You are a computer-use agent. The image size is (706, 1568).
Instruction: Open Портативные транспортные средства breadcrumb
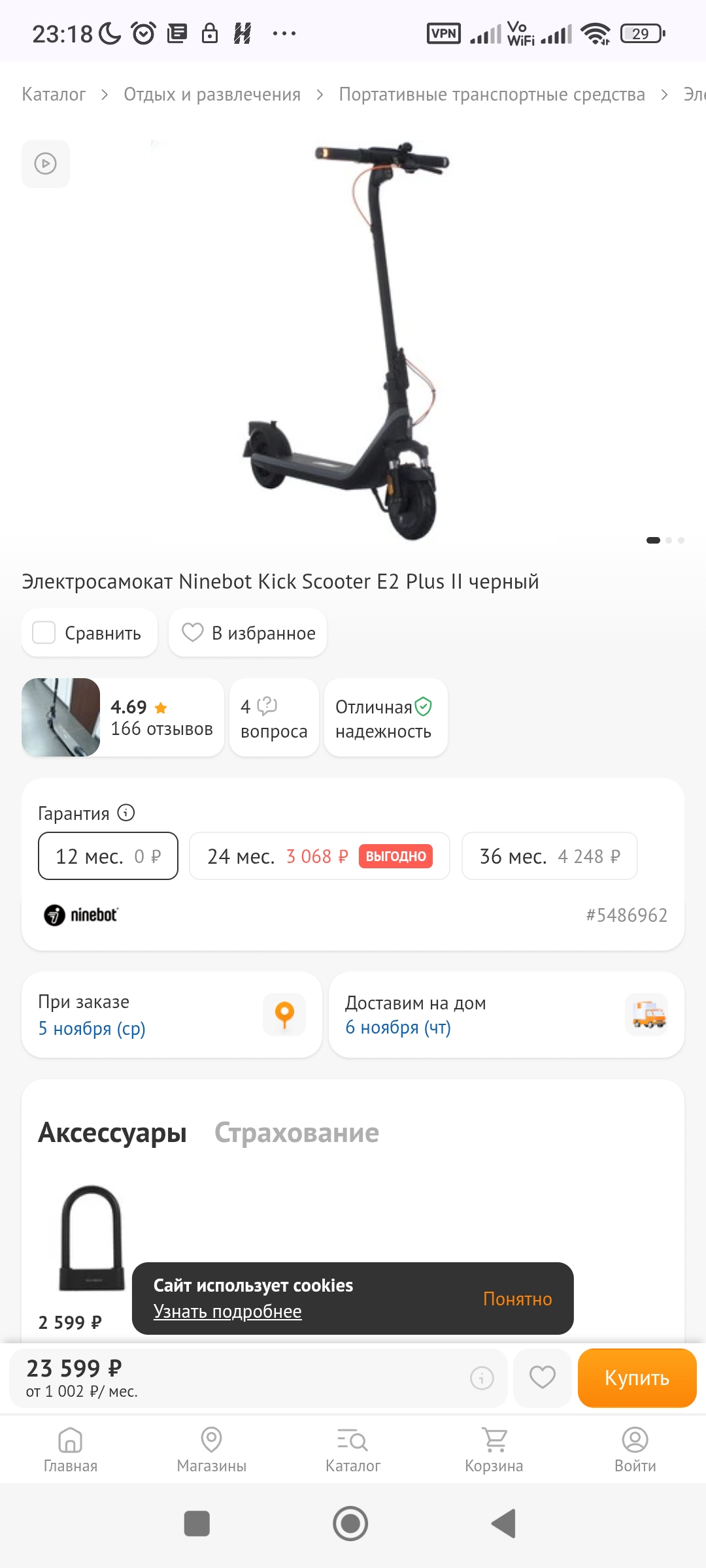click(492, 95)
